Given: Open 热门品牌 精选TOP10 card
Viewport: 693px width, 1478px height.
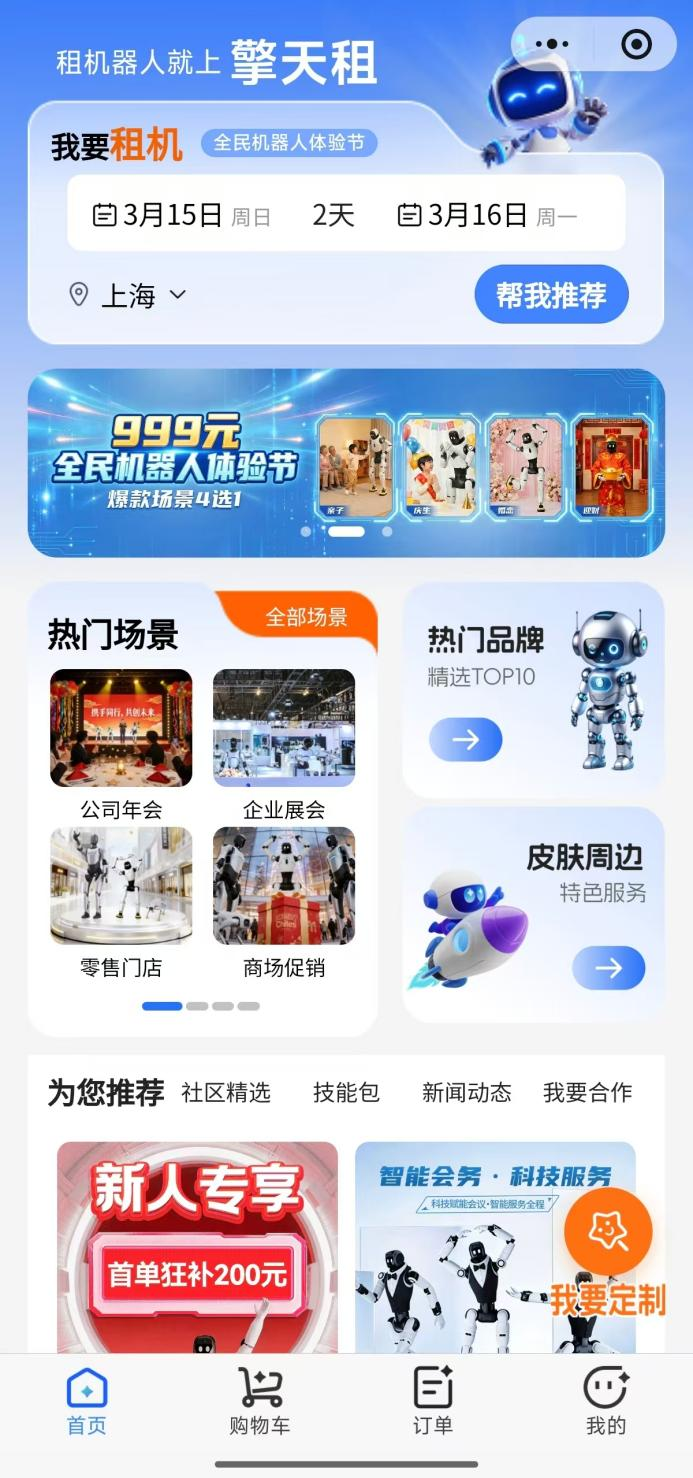Looking at the screenshot, I should point(532,689).
